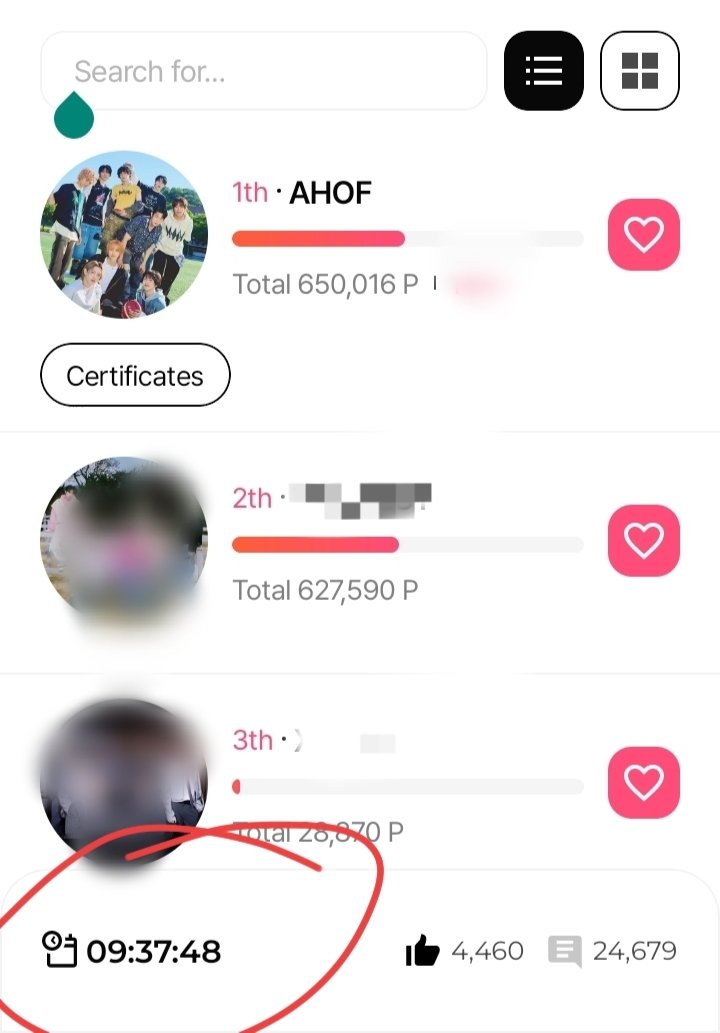
Task: Switch to list view
Action: 543,70
